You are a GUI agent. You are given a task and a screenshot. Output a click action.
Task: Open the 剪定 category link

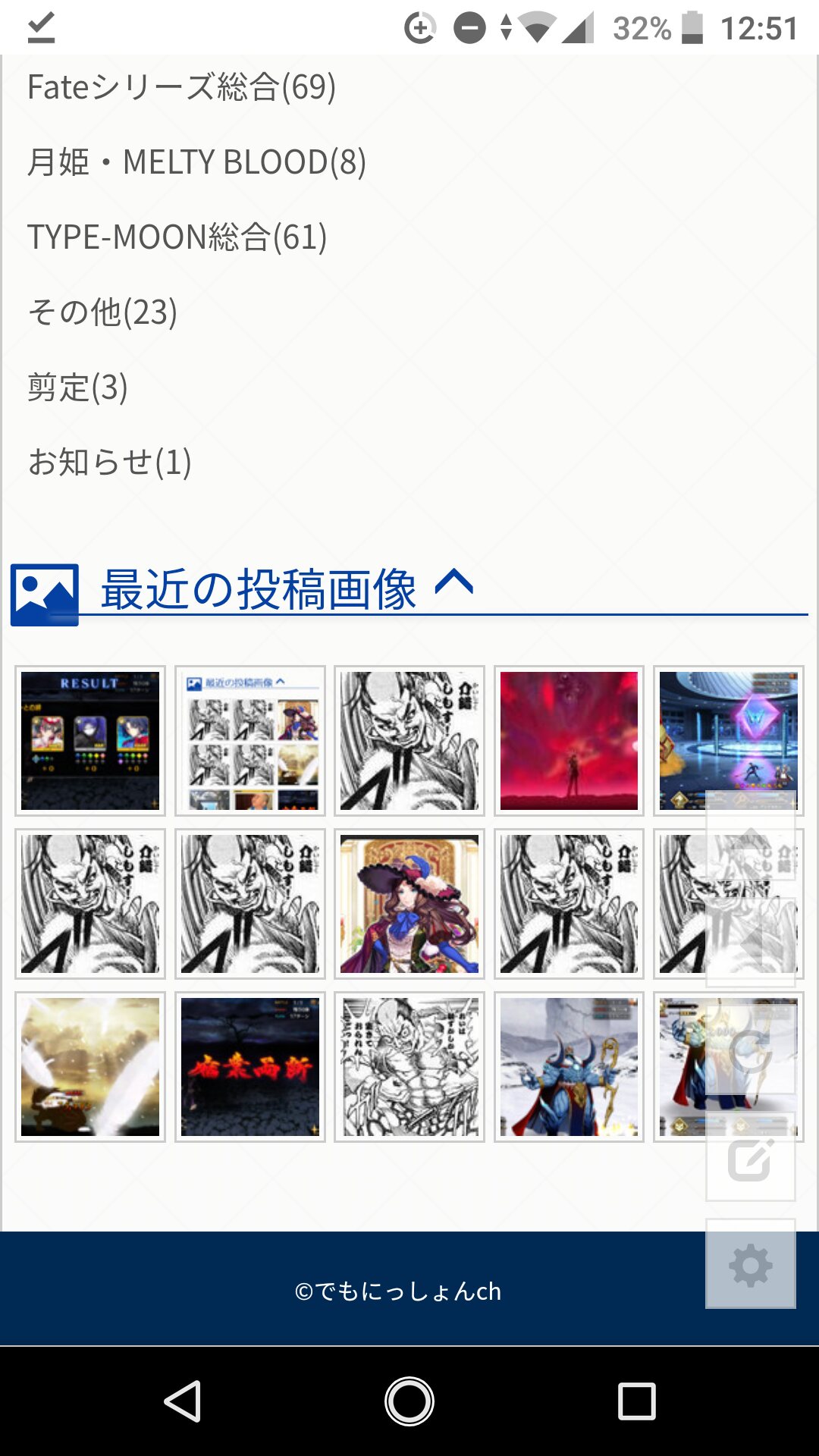(x=77, y=388)
